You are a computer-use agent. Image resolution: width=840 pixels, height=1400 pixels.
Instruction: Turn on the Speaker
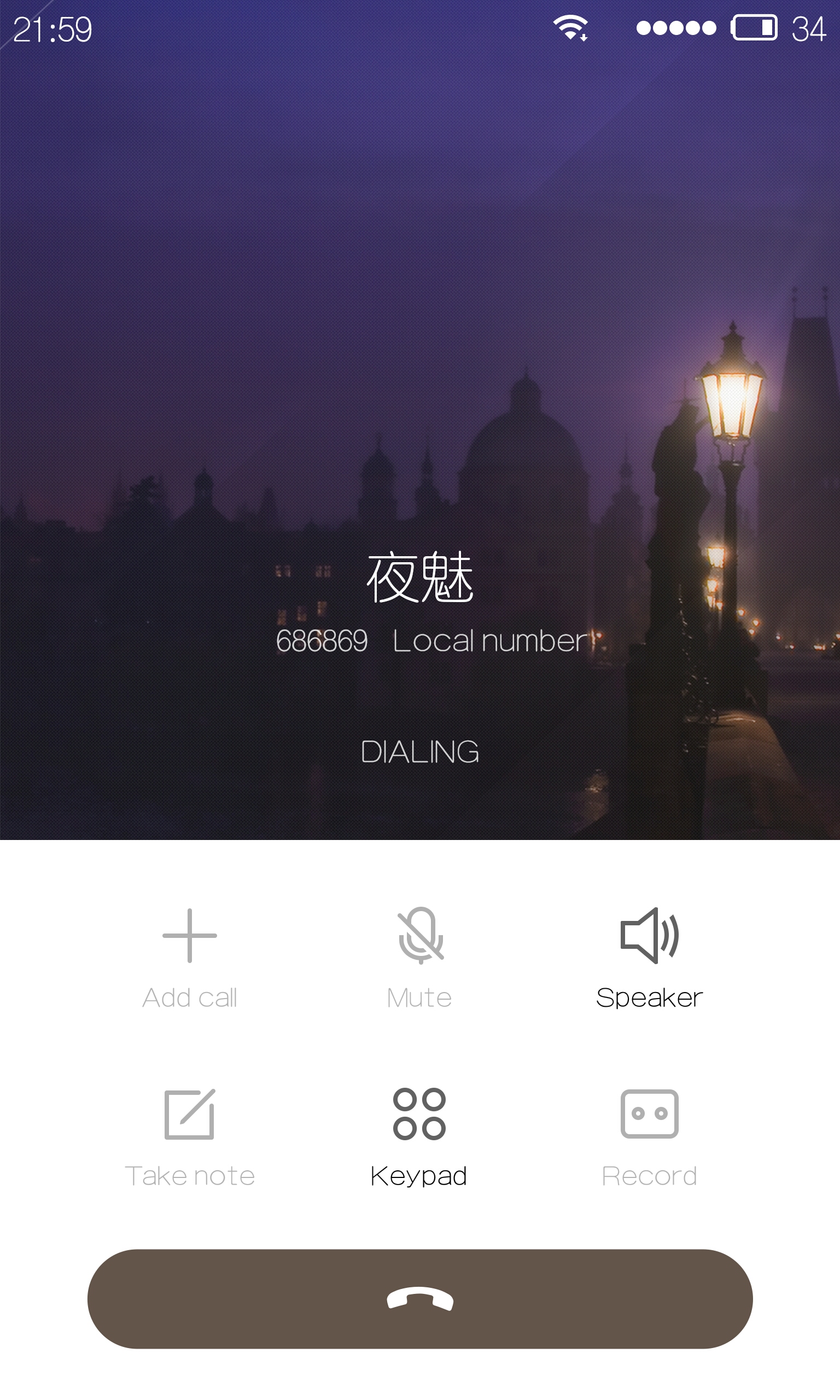pos(649,959)
